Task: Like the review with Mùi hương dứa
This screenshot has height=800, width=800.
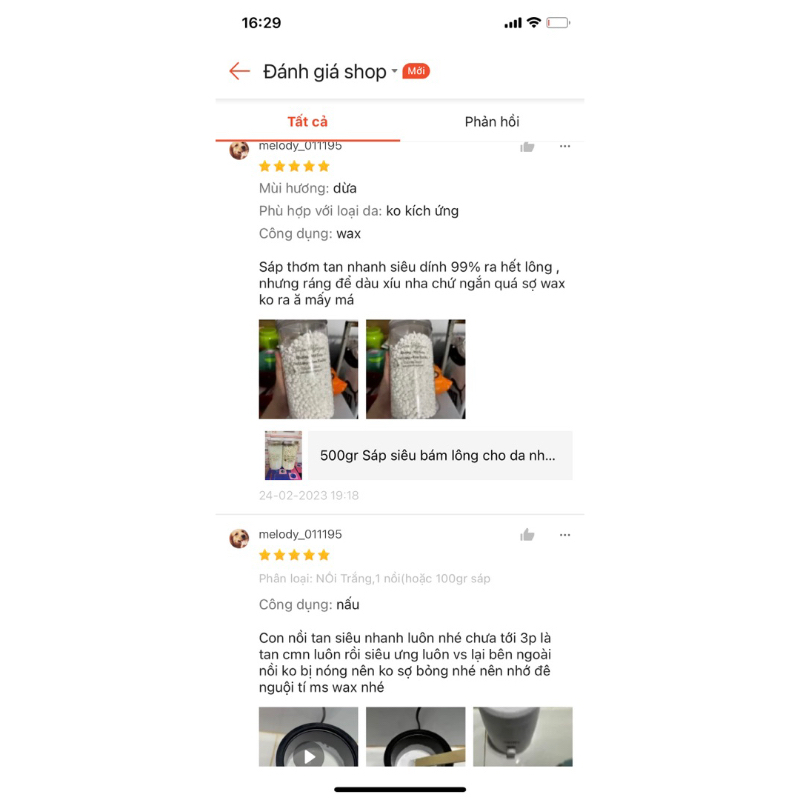Action: click(527, 147)
